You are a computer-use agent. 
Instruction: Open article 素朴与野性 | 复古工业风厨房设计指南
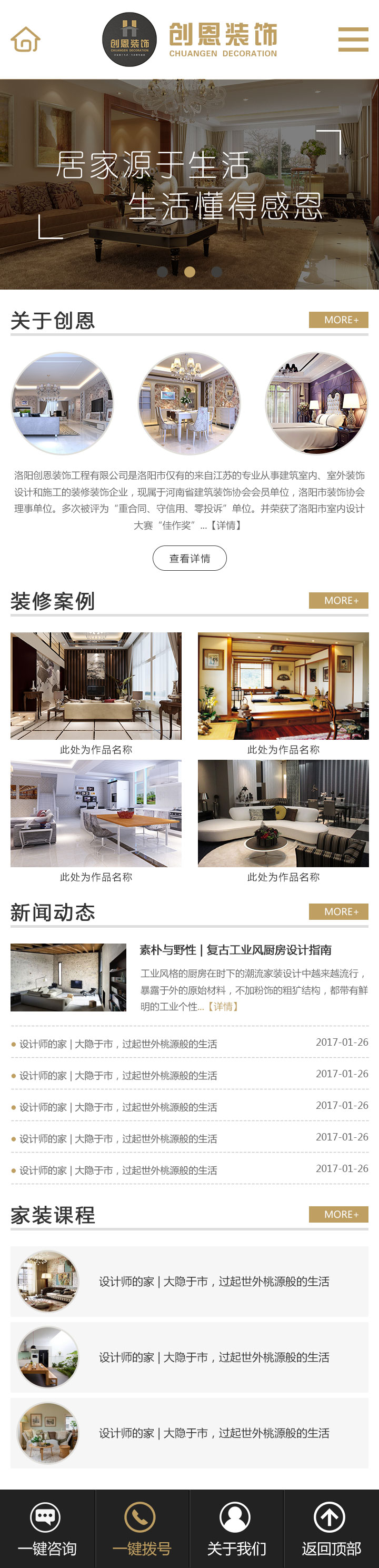click(235, 949)
